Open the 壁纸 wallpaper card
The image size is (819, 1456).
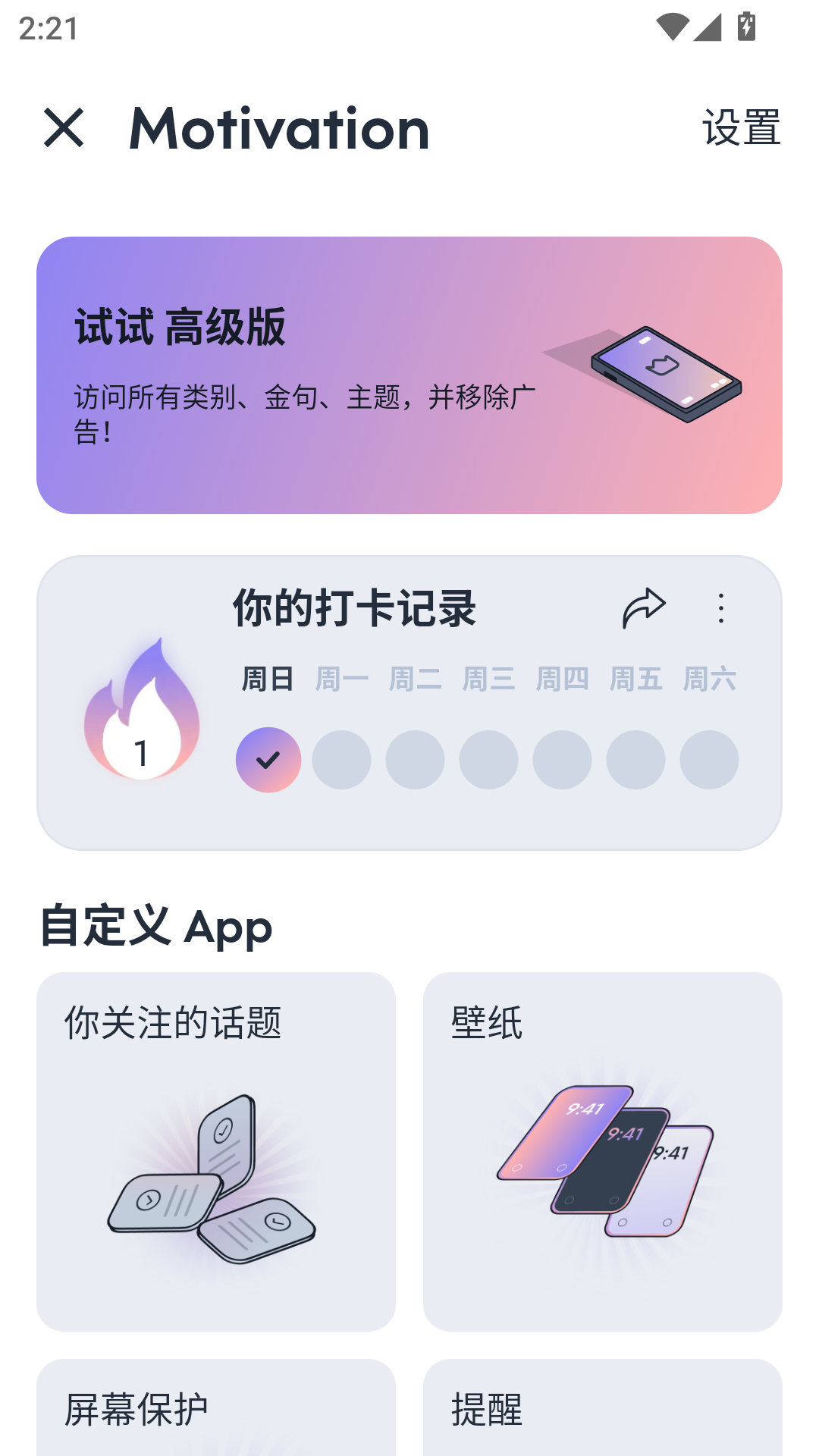point(603,1151)
